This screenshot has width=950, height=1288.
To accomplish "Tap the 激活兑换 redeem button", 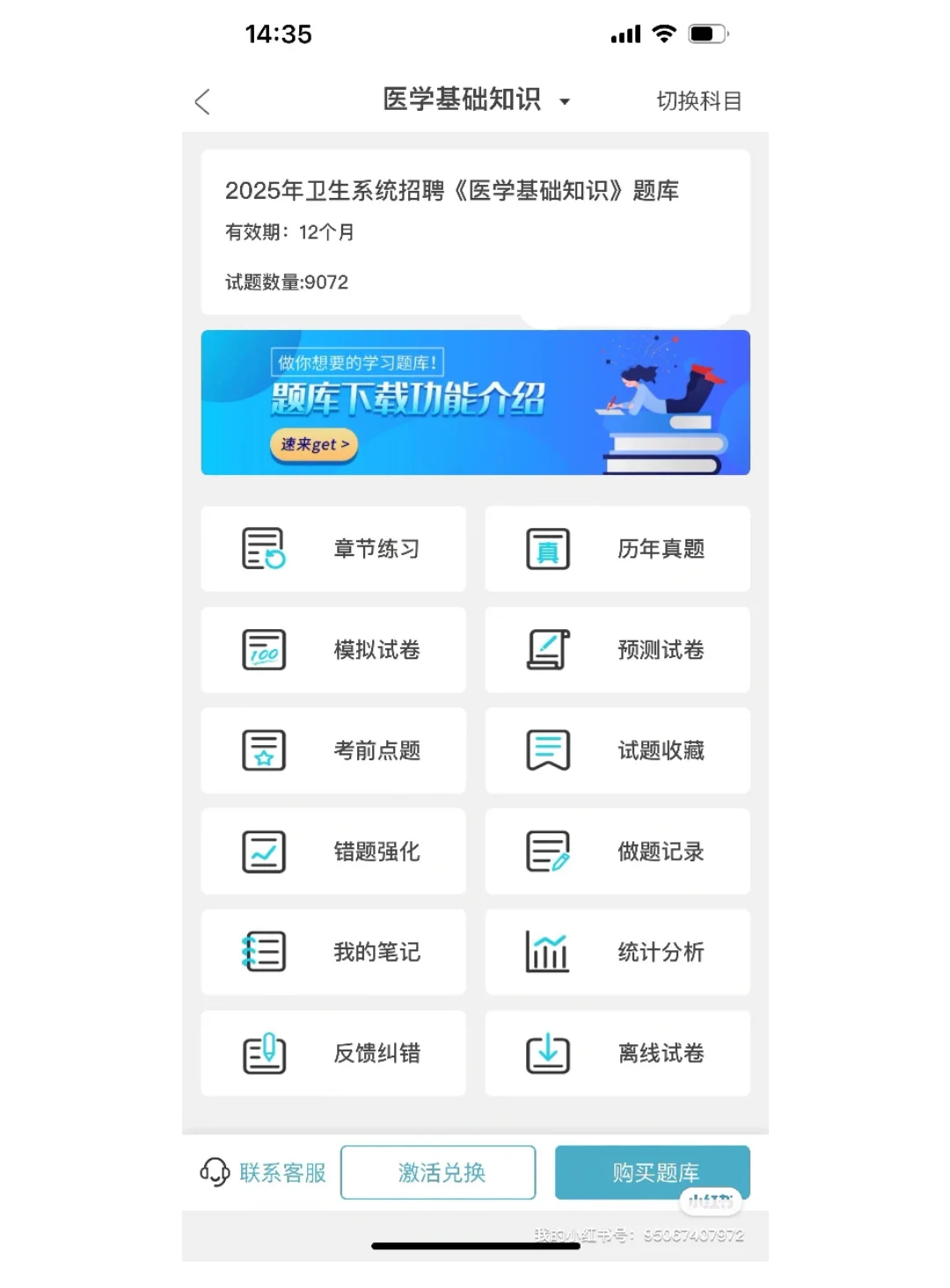I will pos(438,1173).
